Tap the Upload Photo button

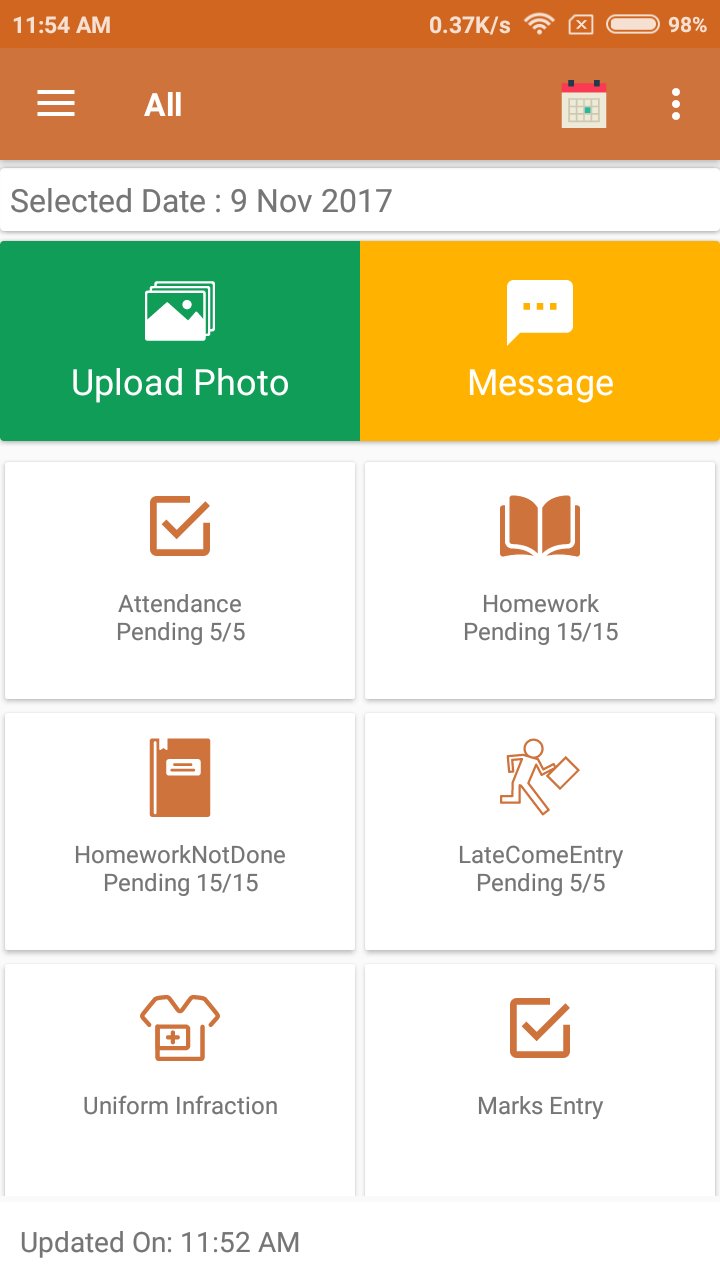(x=180, y=341)
